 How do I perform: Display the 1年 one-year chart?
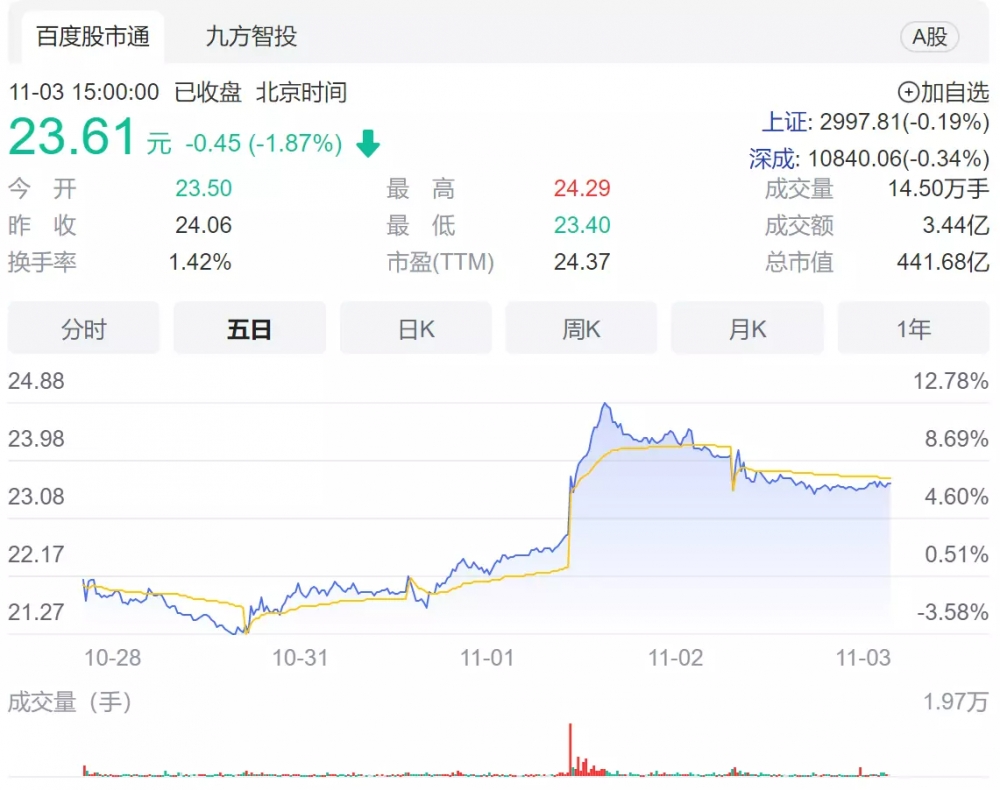coord(913,329)
